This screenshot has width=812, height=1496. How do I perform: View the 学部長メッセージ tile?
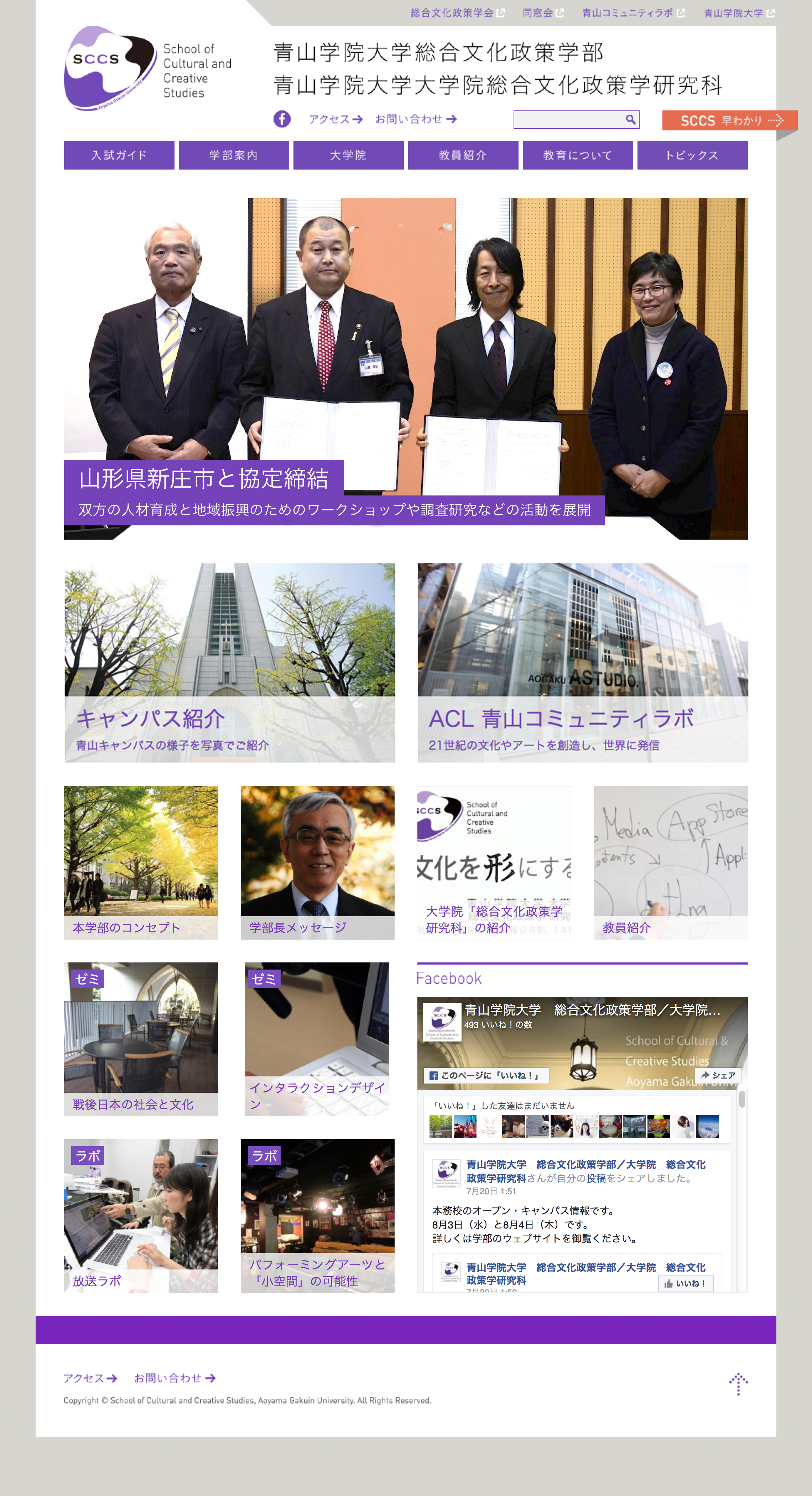(x=317, y=862)
